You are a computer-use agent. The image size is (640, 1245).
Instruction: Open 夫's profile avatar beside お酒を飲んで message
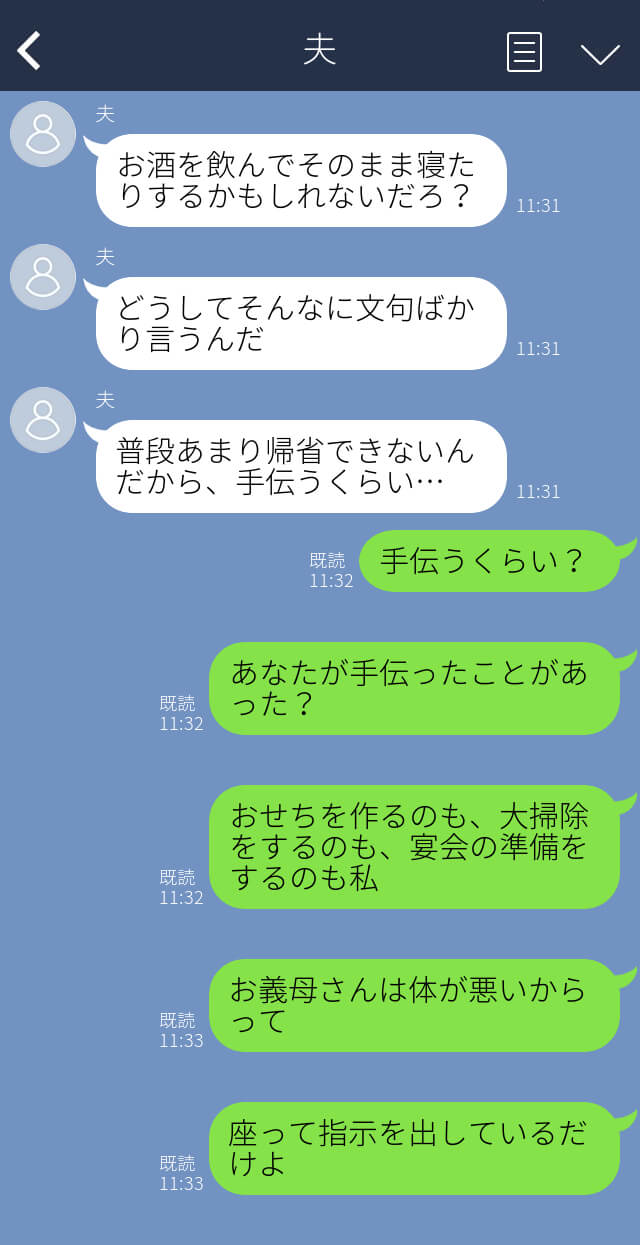tap(43, 134)
